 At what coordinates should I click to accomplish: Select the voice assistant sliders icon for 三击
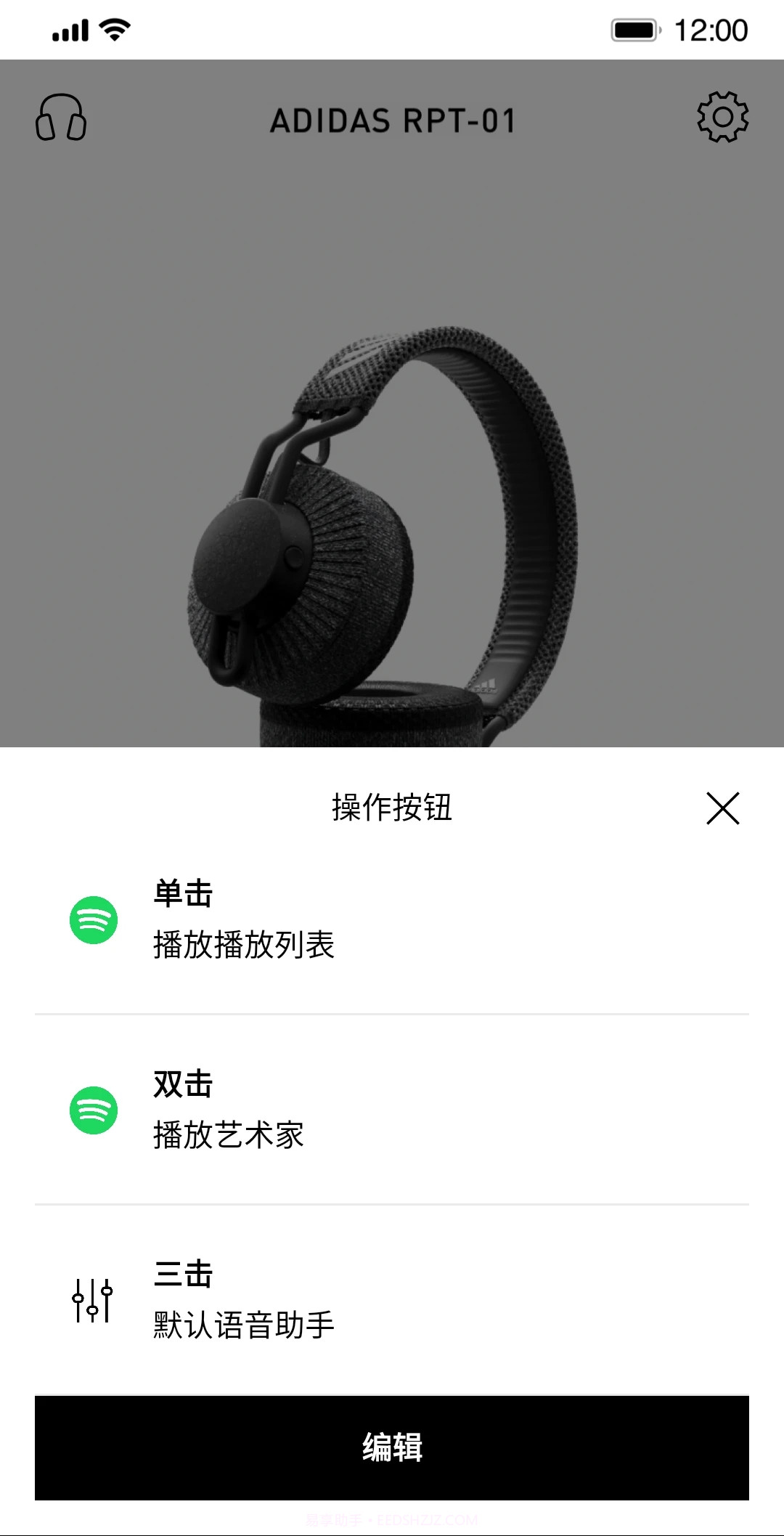point(93,1299)
